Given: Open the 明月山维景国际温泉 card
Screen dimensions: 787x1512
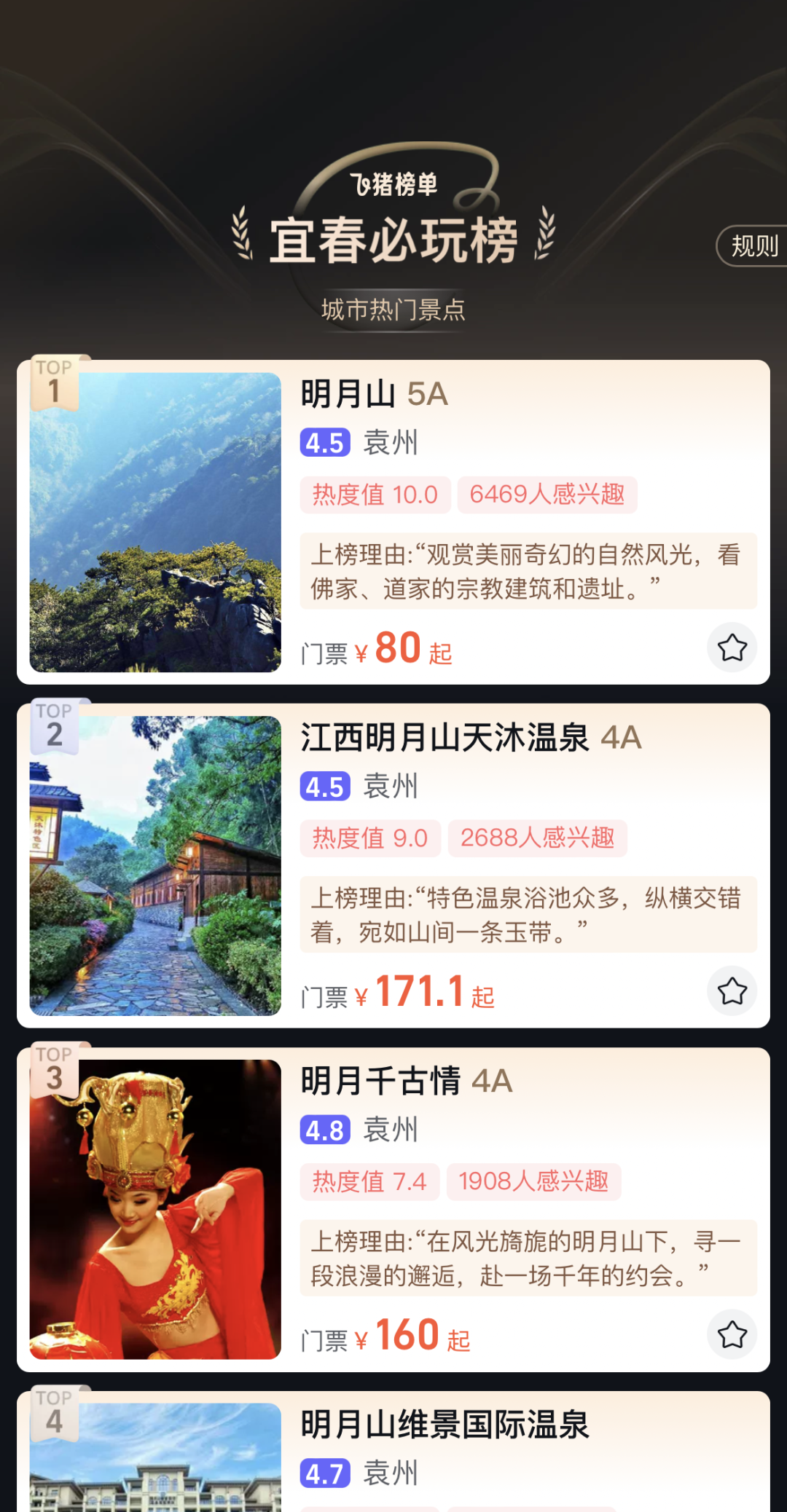Looking at the screenshot, I should point(445,1425).
